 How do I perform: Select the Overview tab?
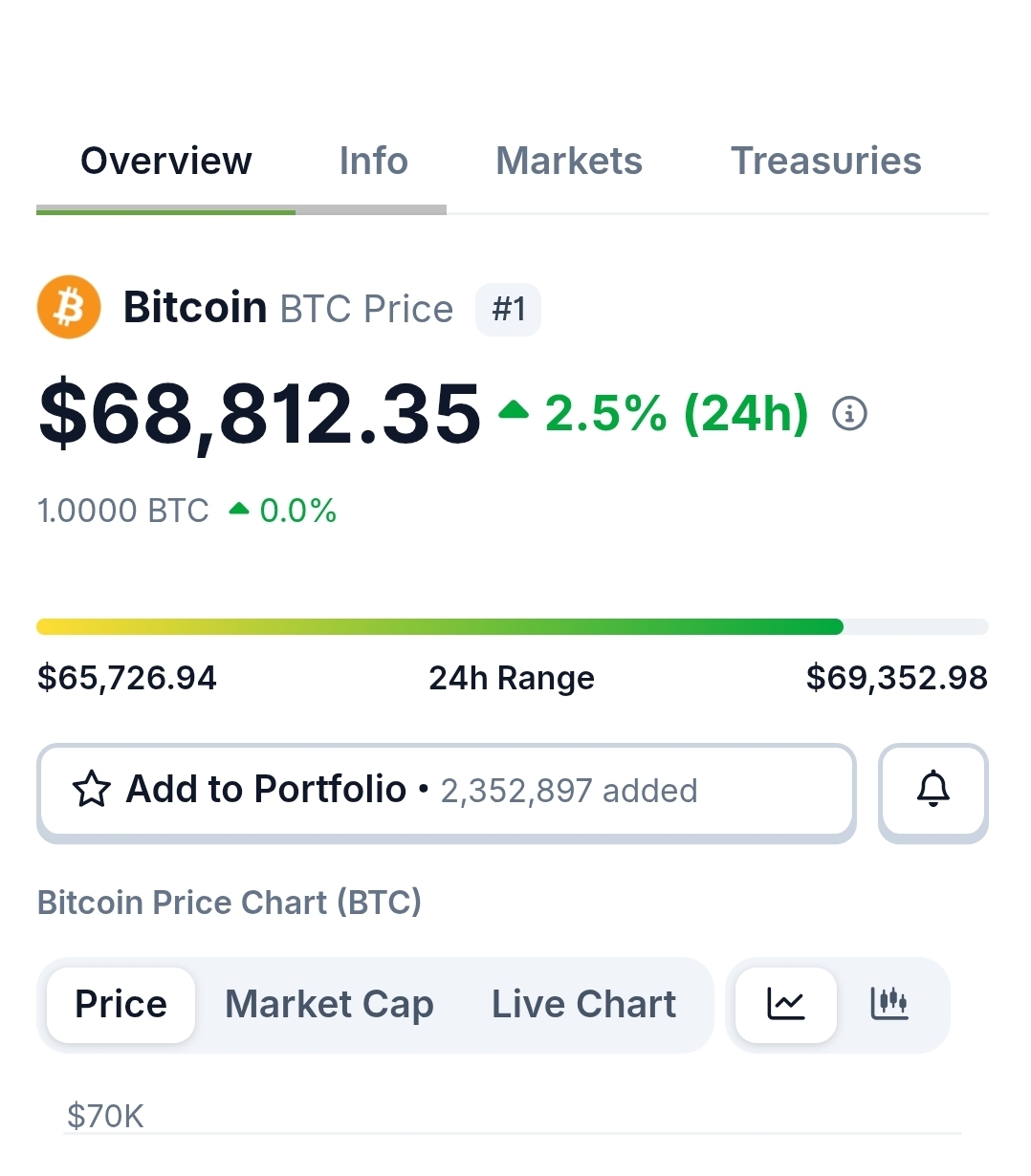pyautogui.click(x=166, y=162)
